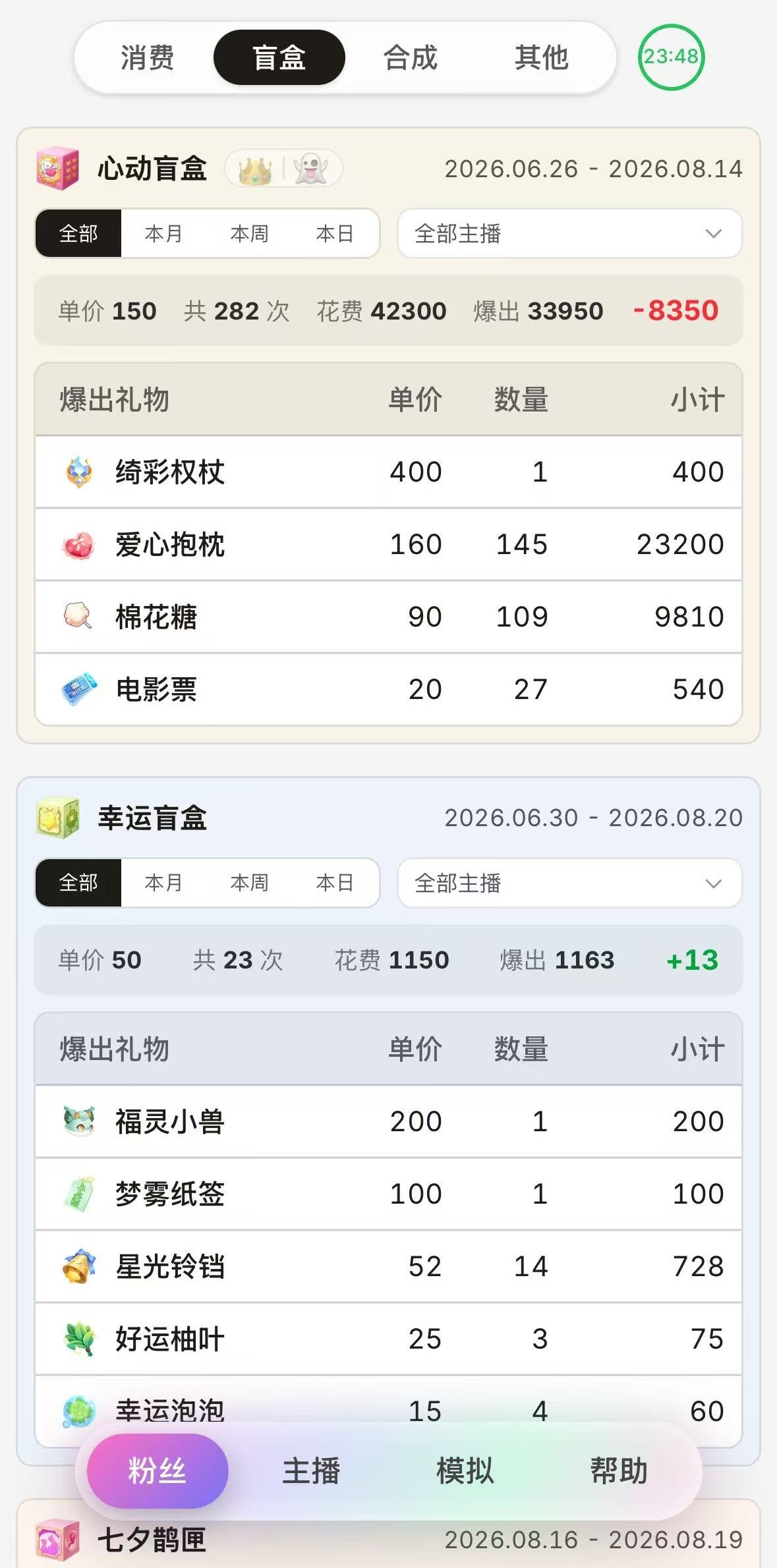The width and height of the screenshot is (777, 1568).
Task: Switch to the 主播 bottom tab
Action: 311,1471
